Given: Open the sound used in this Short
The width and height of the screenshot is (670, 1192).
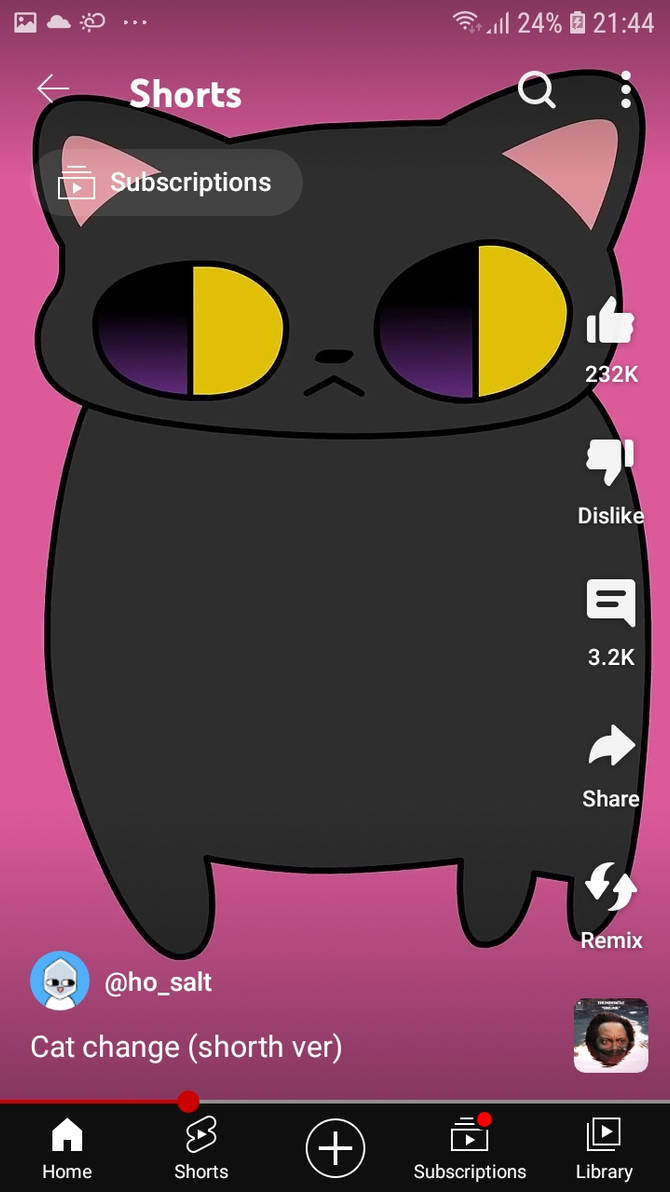Looking at the screenshot, I should (x=610, y=1035).
